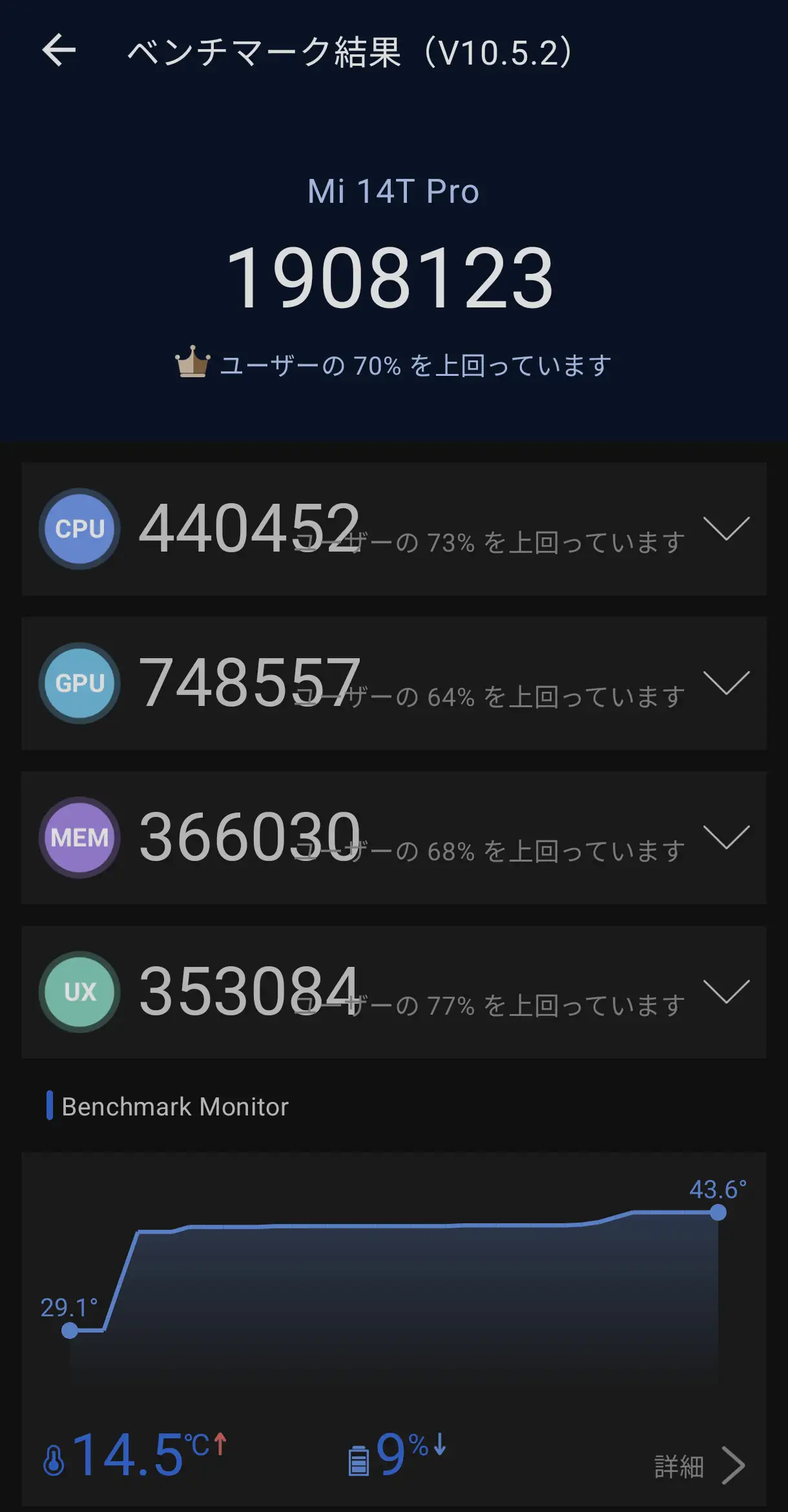Tap the UX category icon

coord(78,992)
